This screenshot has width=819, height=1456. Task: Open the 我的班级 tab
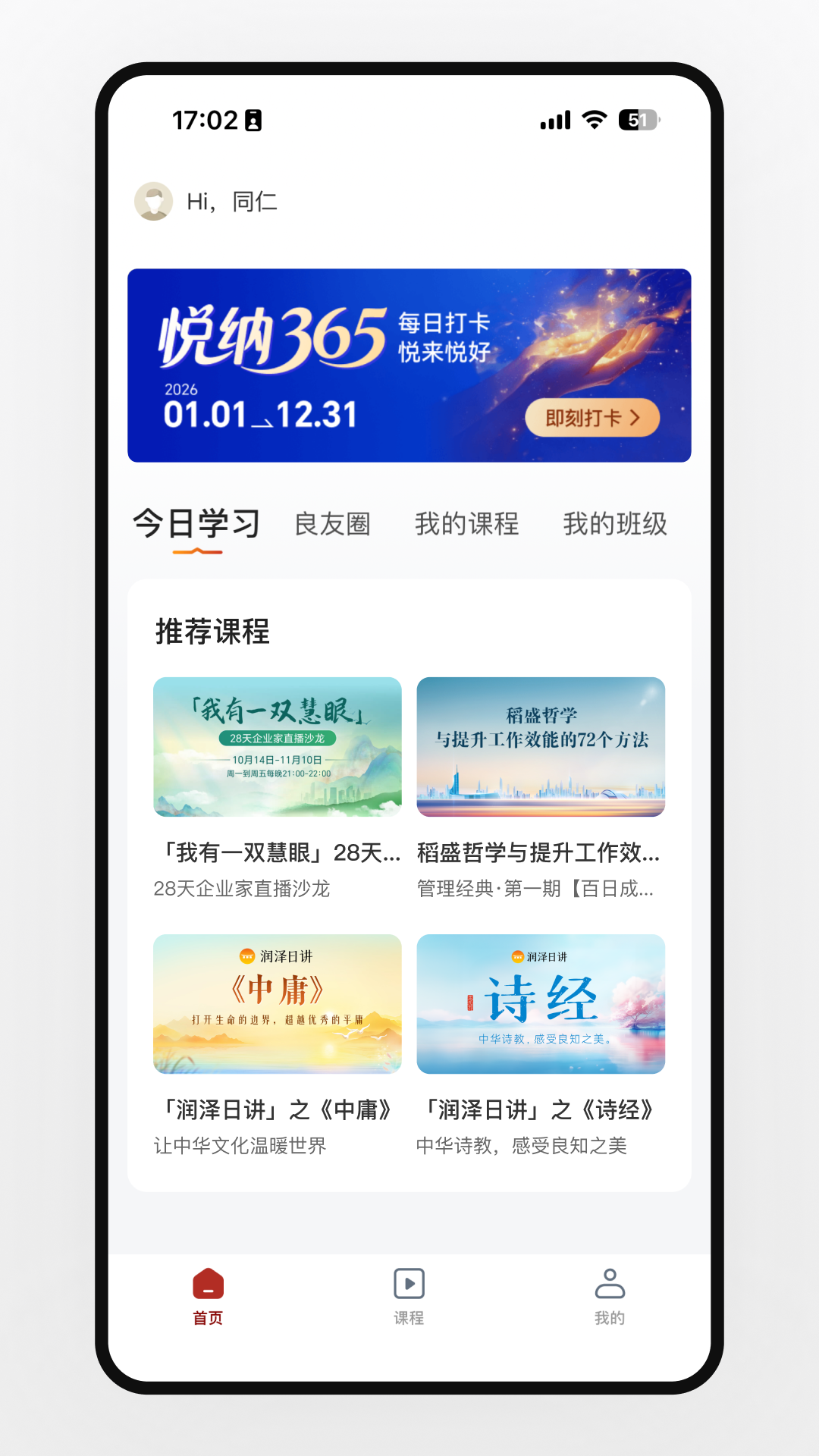[614, 525]
